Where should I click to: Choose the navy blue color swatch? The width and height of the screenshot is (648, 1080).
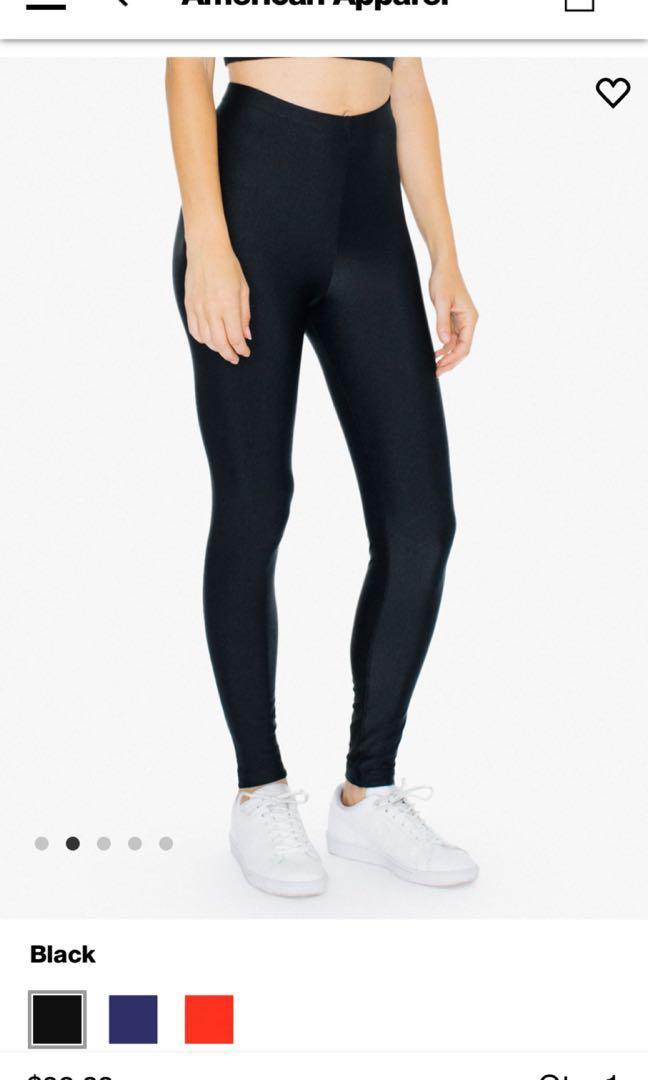click(x=133, y=1019)
